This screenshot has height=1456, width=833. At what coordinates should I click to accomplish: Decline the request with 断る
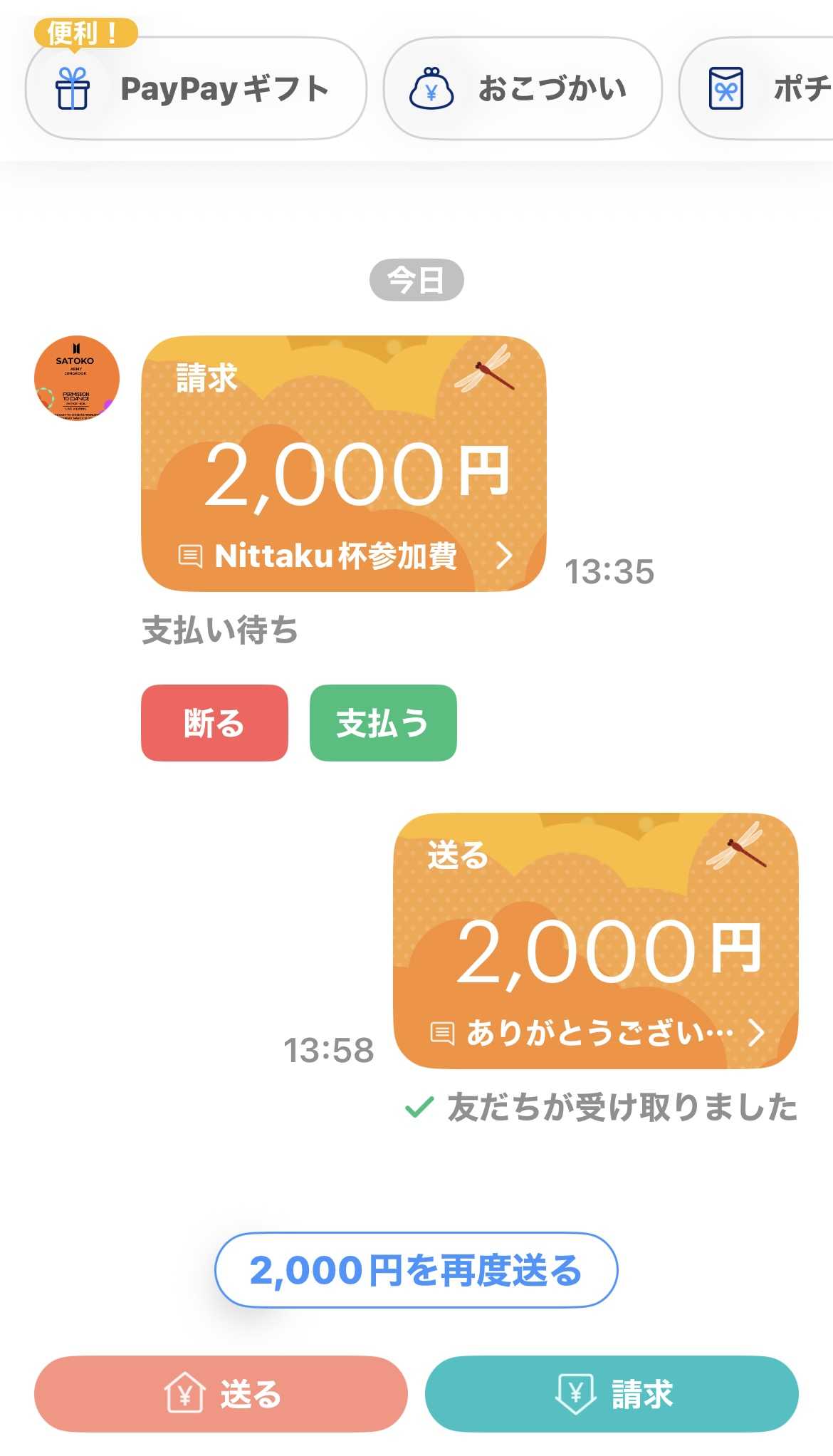click(214, 723)
